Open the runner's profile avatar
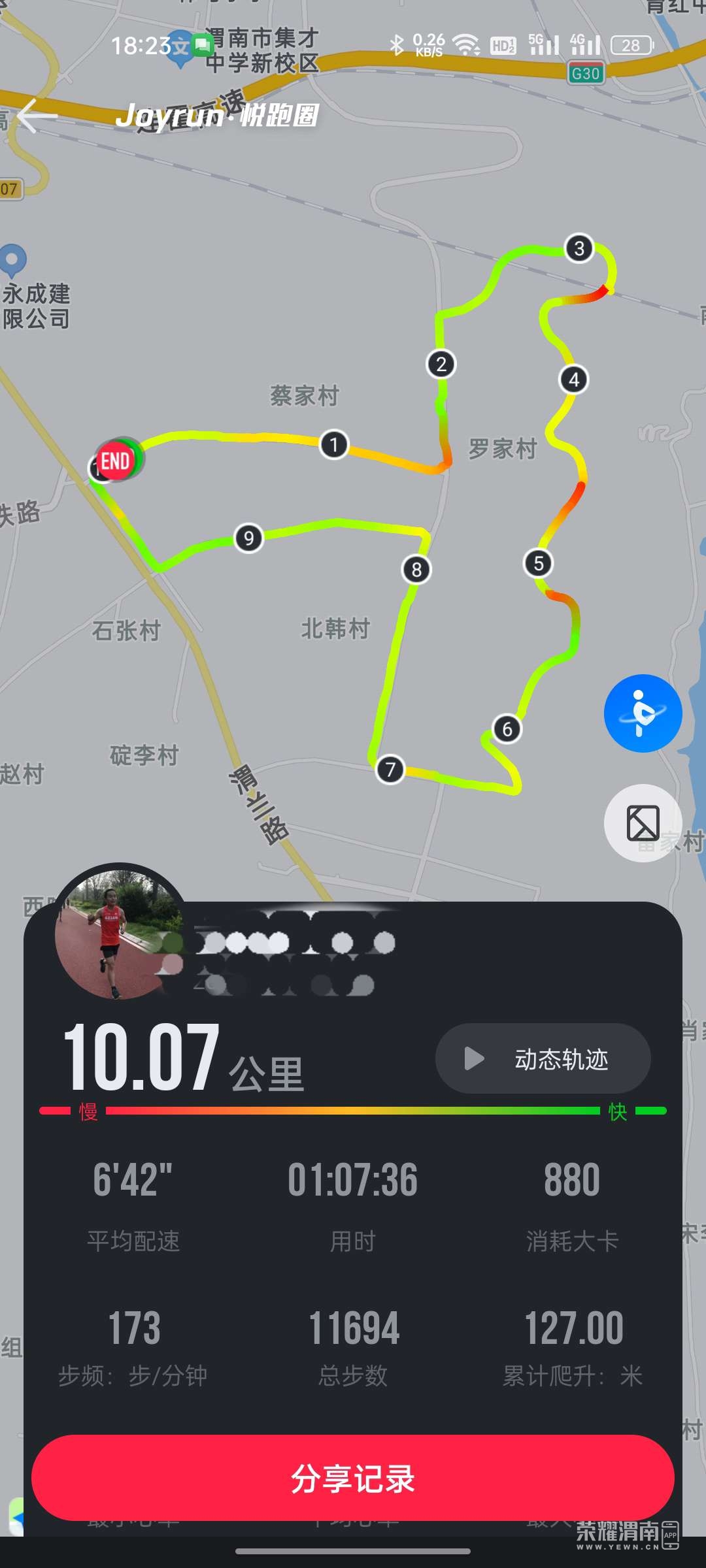The image size is (706, 1568). click(x=120, y=932)
